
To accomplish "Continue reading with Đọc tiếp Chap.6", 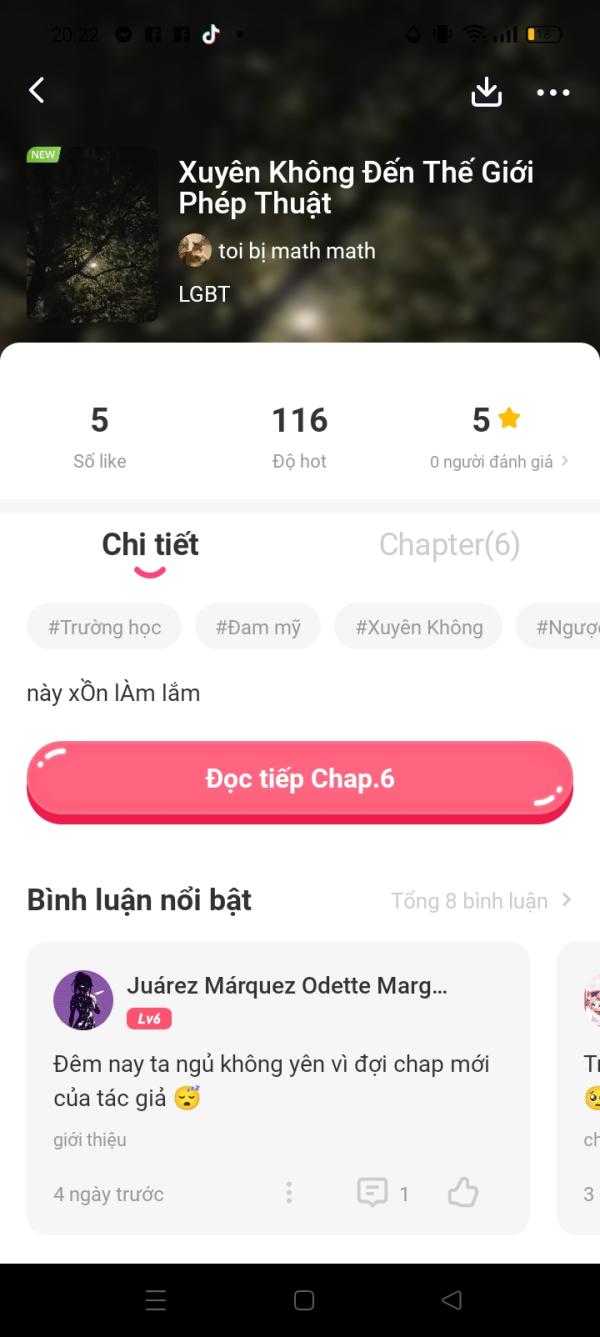I will [300, 780].
